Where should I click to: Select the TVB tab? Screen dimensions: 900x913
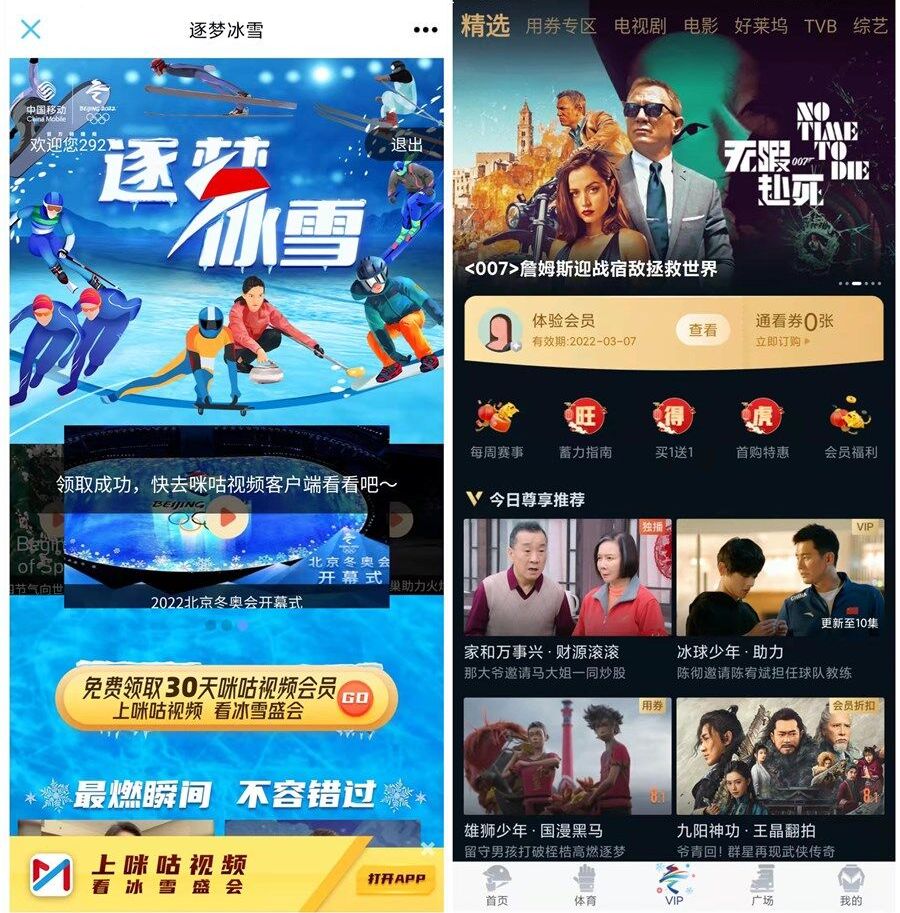click(820, 26)
